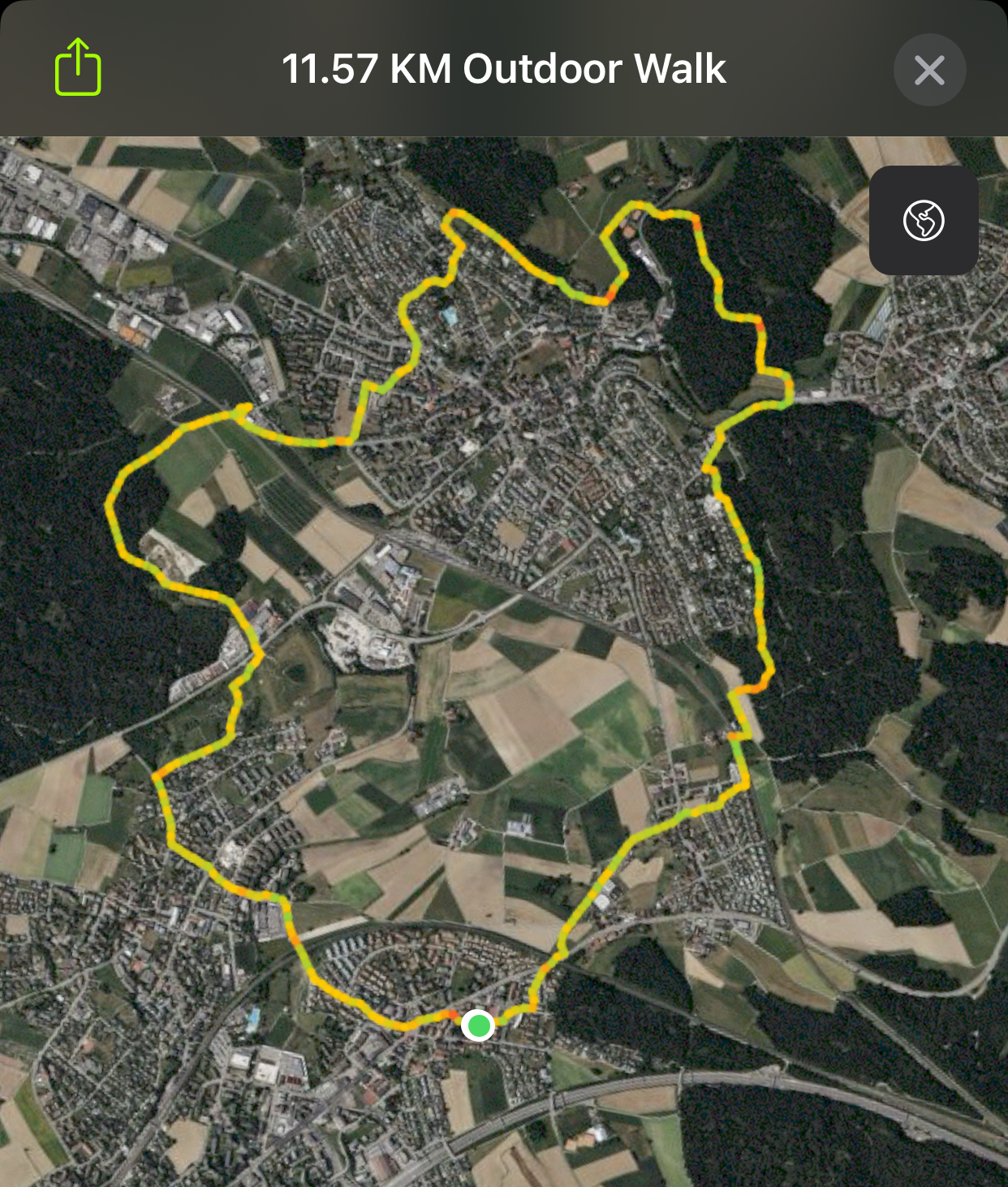Close the route map view
Screen dimensions: 1008x1187
tap(929, 70)
